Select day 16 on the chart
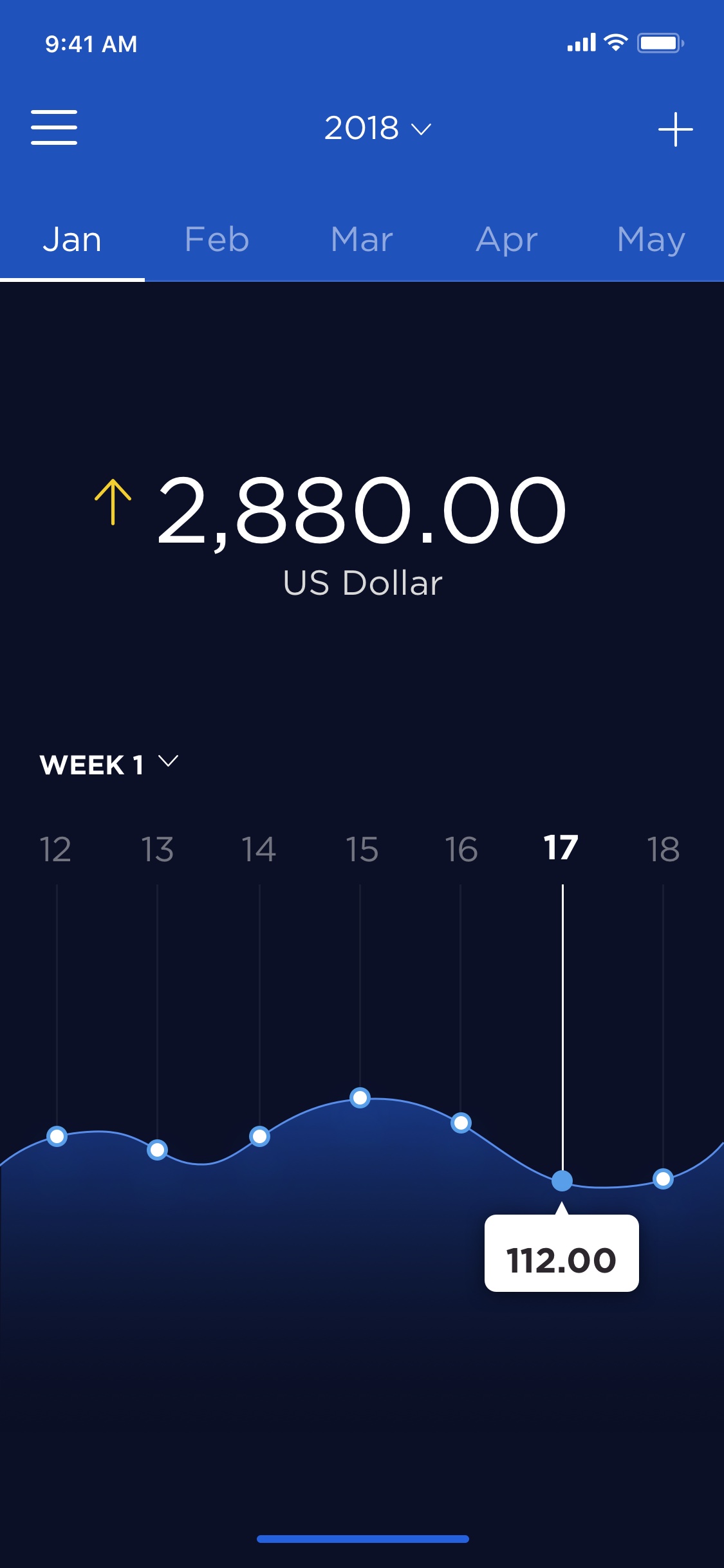This screenshot has width=724, height=1568. 461,849
